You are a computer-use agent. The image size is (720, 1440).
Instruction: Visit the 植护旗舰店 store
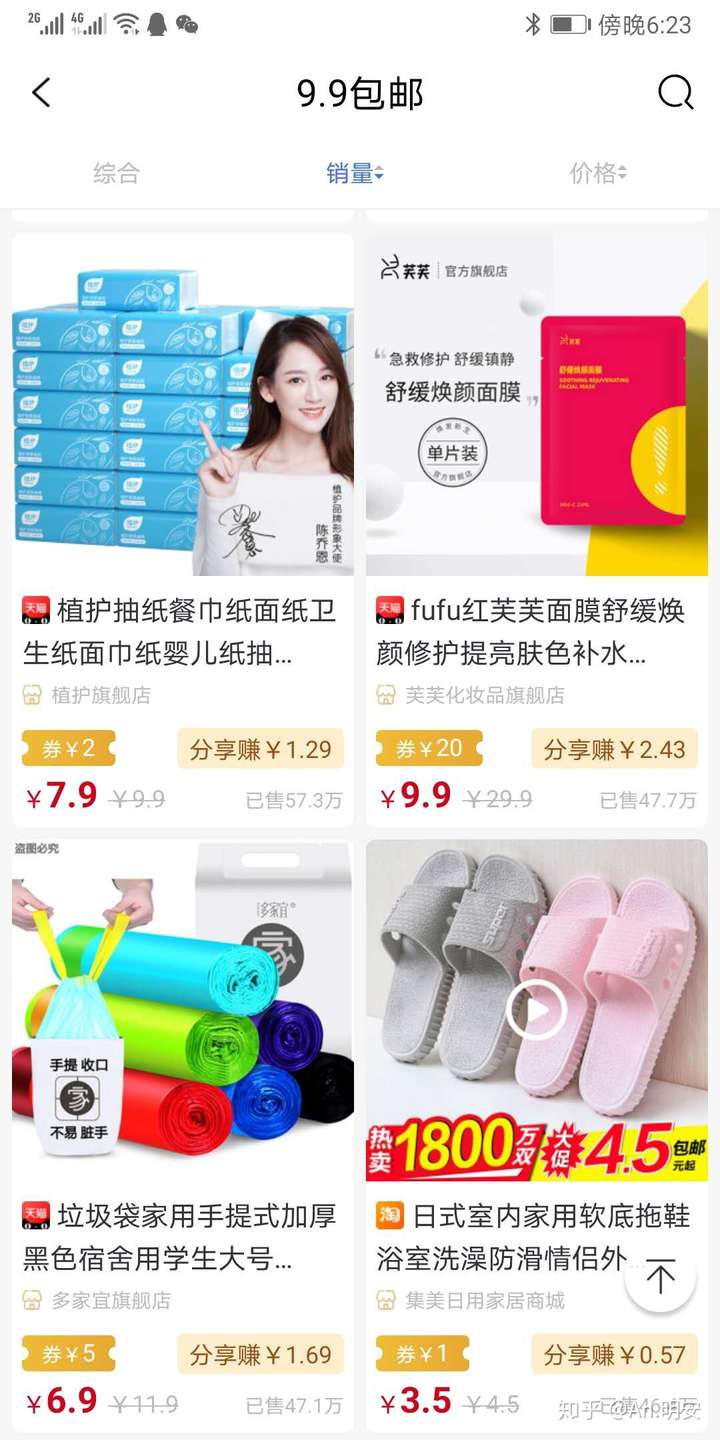(x=100, y=695)
